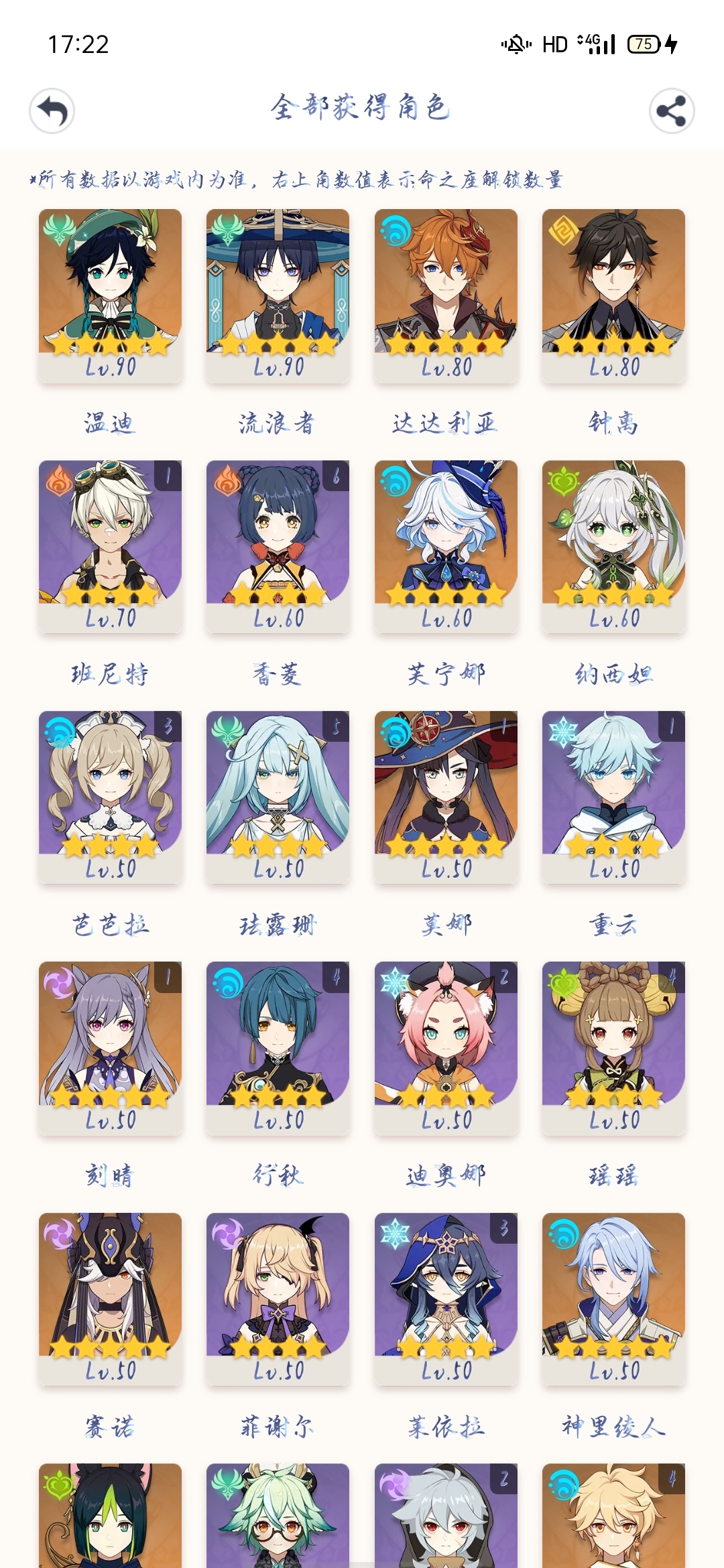Viewport: 724px width, 1568px height.
Task: Tap the 班尼特 character card
Action: [110, 546]
